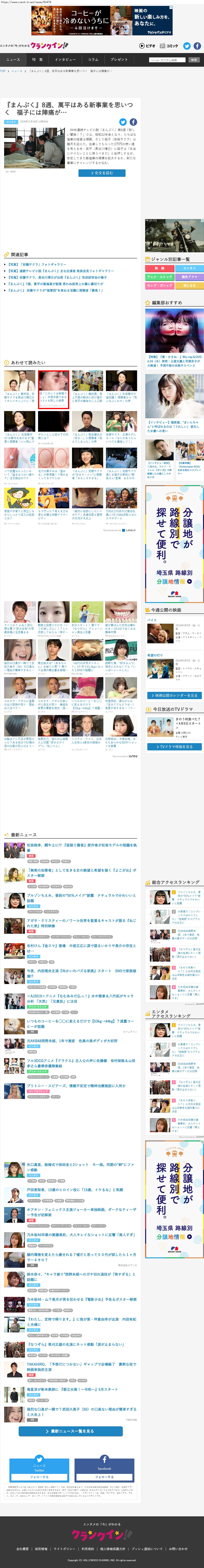This screenshot has height=1568, width=204.
Task: Tweet this article via the Twitter icon
Action: click(x=123, y=122)
